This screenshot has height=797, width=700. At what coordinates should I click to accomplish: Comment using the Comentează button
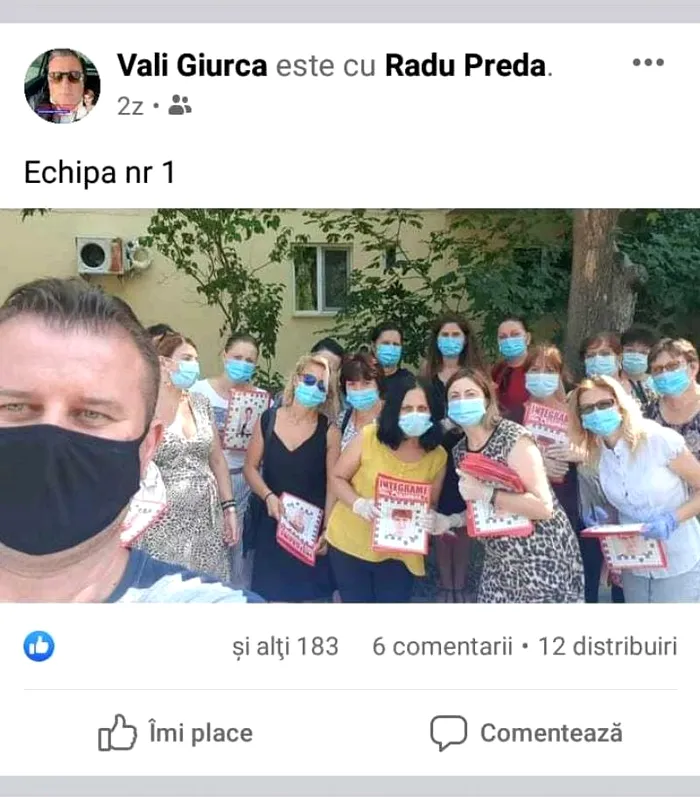pos(526,733)
